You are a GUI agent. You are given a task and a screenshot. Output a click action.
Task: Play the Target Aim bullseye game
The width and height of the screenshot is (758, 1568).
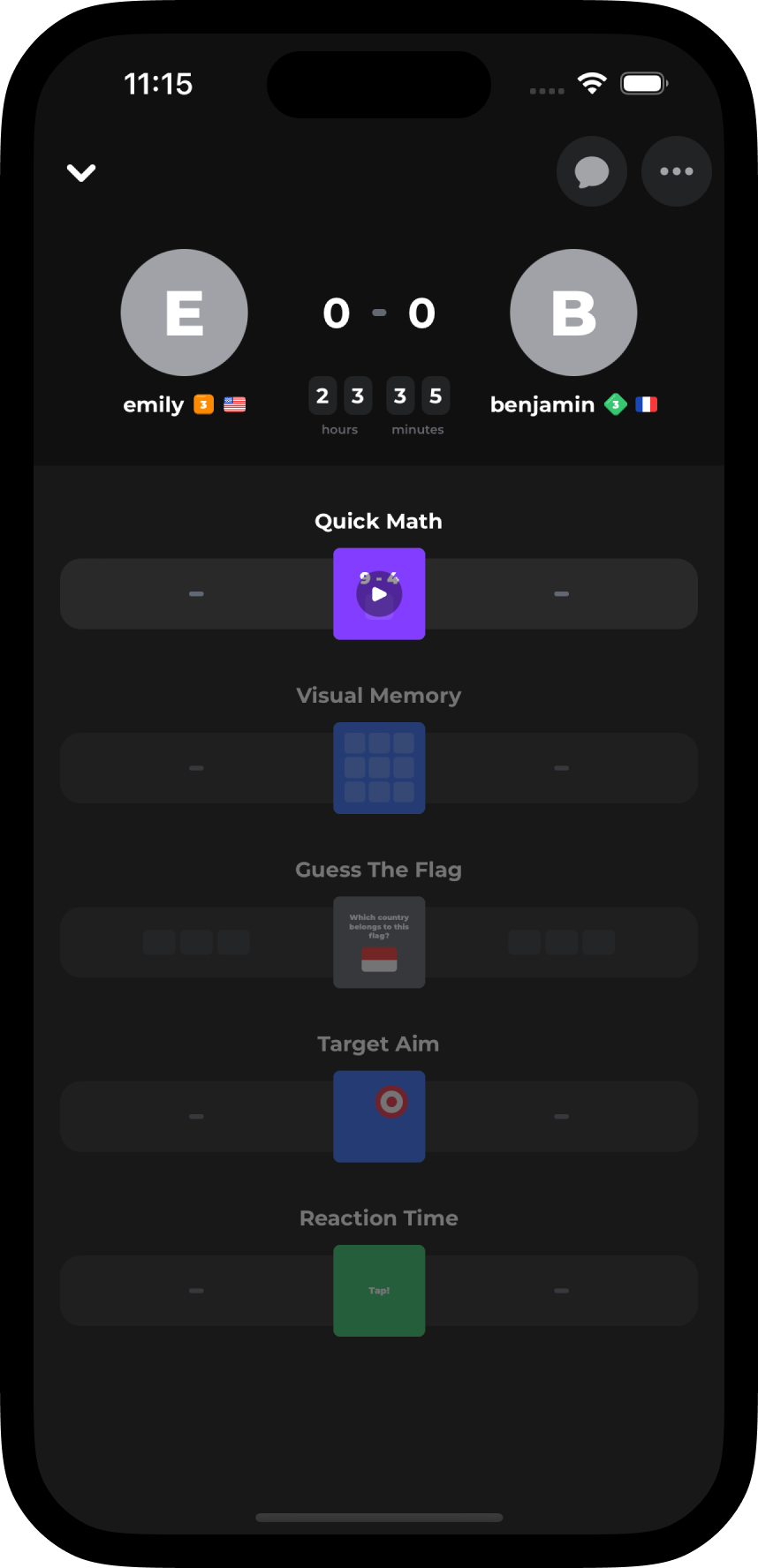pyautogui.click(x=379, y=1116)
